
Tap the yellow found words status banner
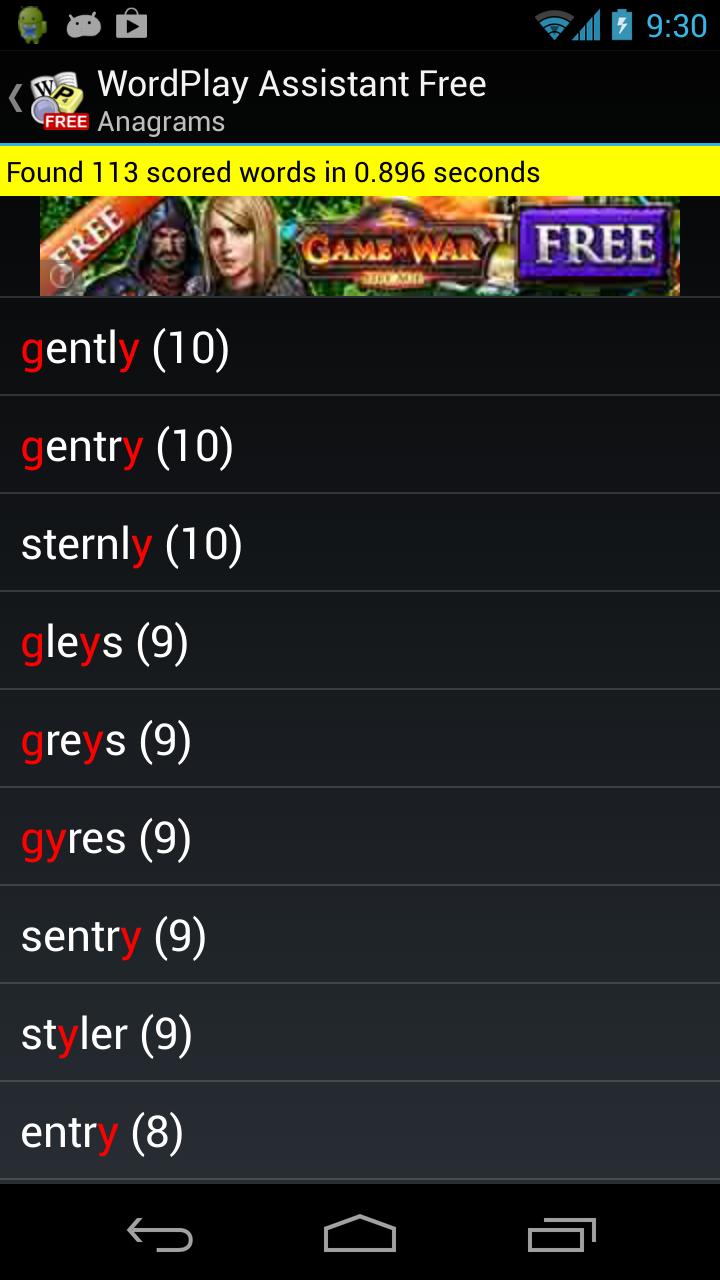[360, 172]
